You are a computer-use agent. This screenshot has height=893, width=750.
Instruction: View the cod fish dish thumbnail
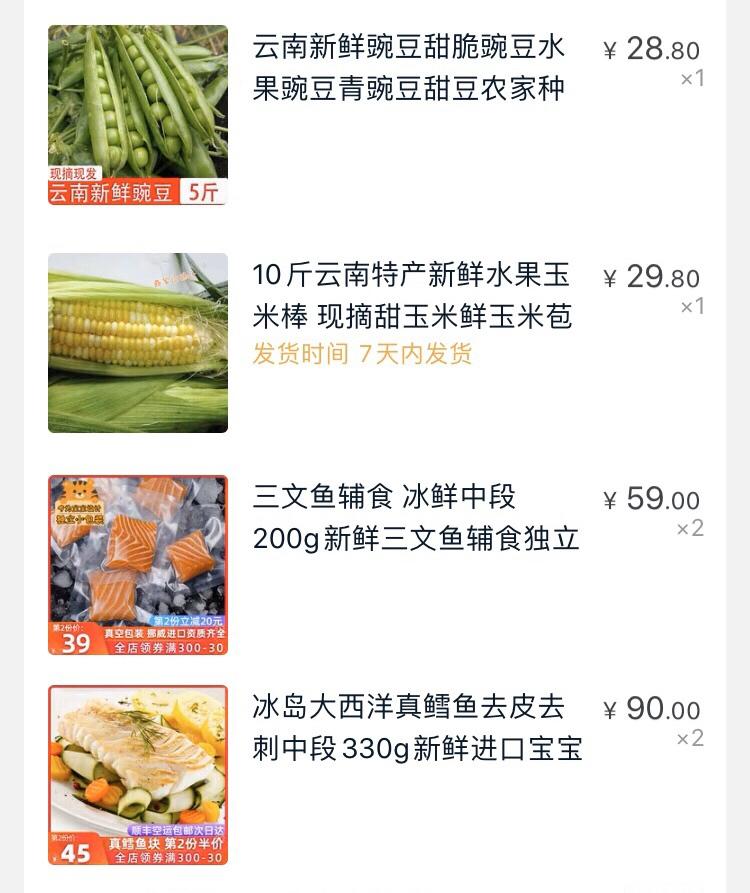(137, 775)
